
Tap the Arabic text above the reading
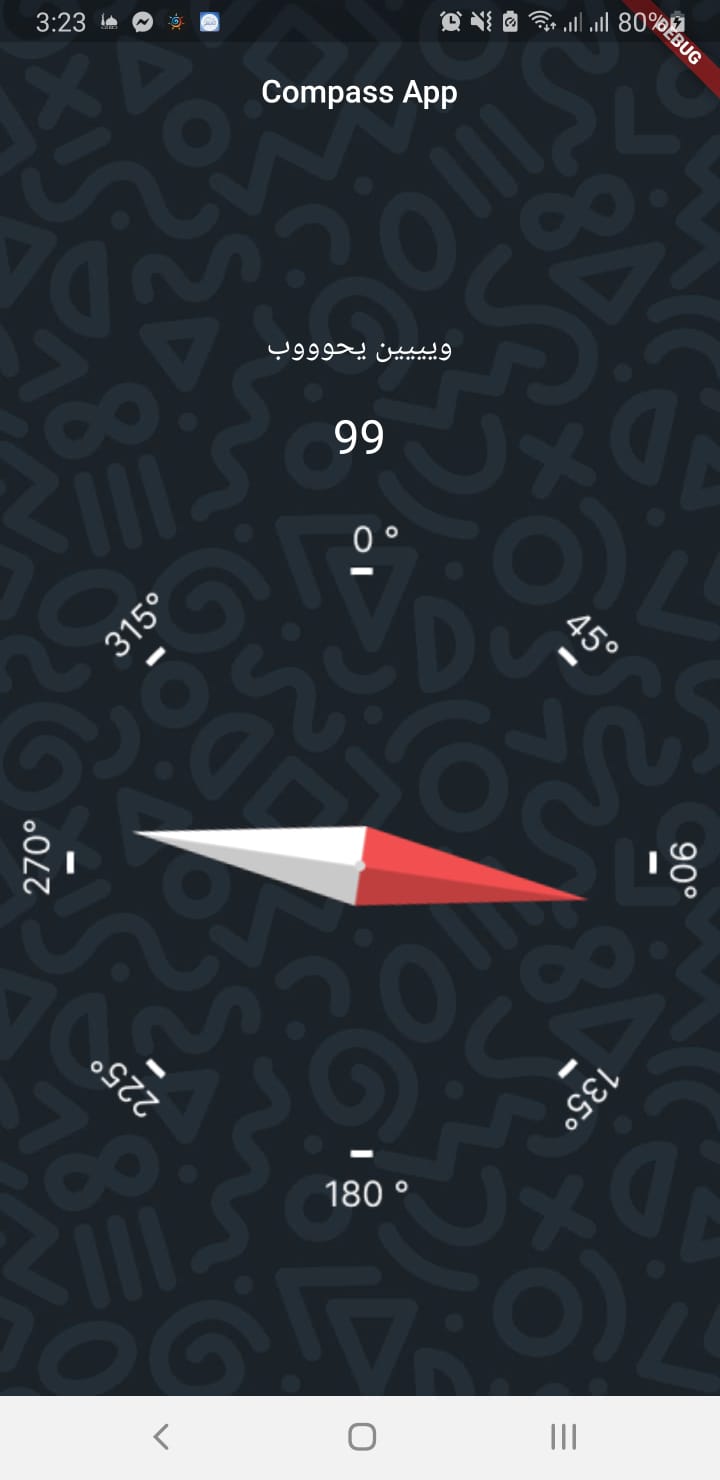point(360,348)
